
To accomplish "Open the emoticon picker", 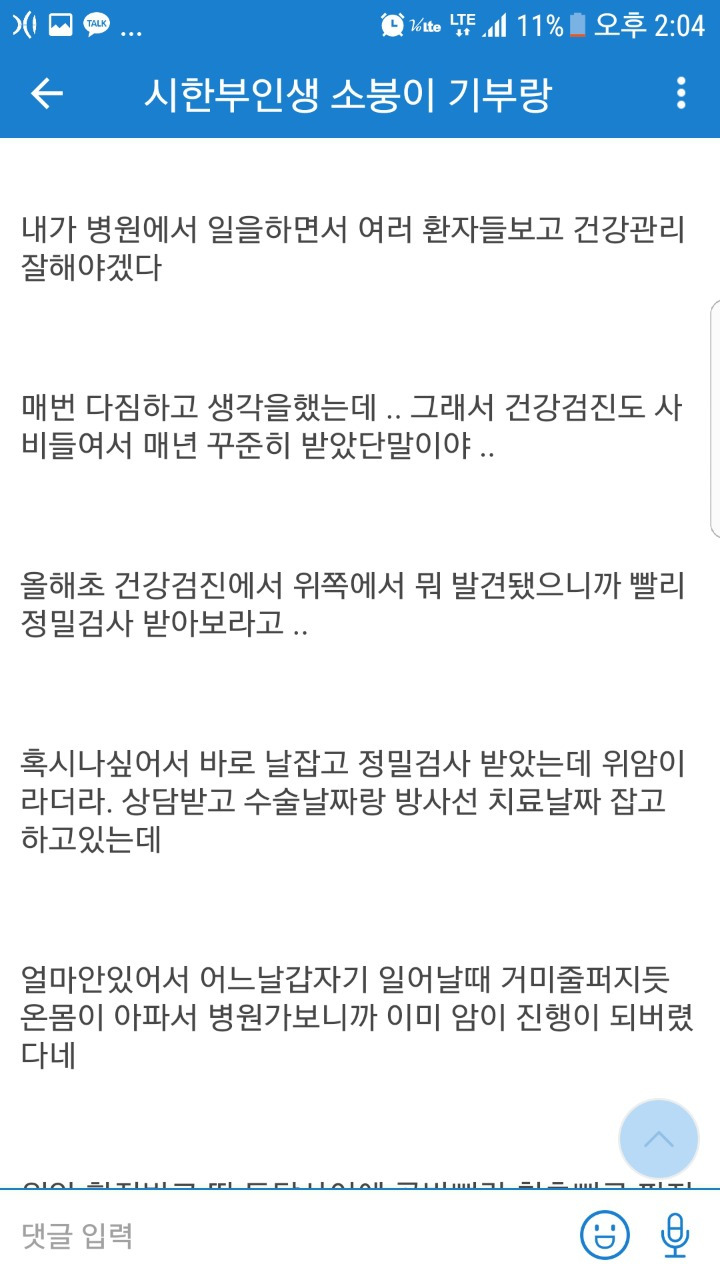I will tap(605, 1236).
